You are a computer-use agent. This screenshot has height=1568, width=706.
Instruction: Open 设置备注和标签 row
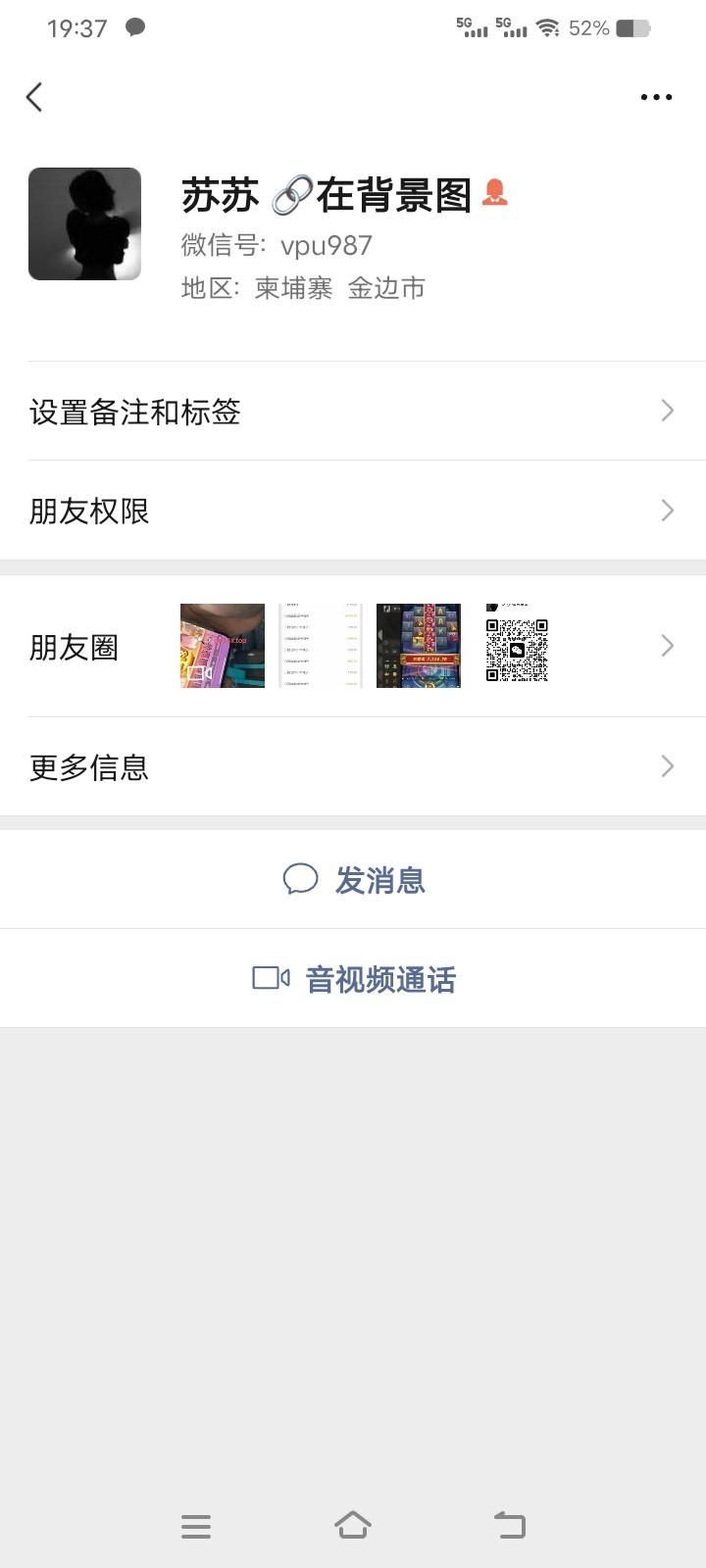point(353,412)
